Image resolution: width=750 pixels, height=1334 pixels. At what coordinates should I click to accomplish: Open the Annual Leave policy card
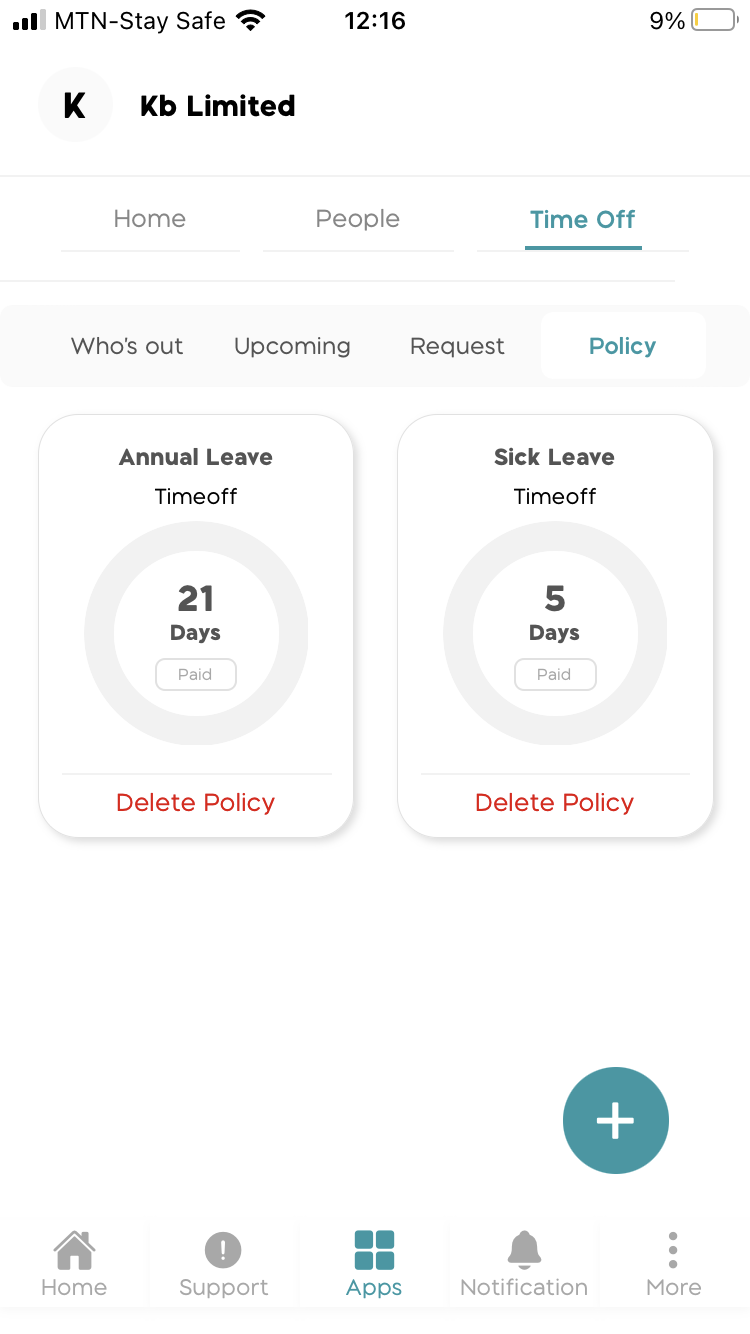(195, 457)
